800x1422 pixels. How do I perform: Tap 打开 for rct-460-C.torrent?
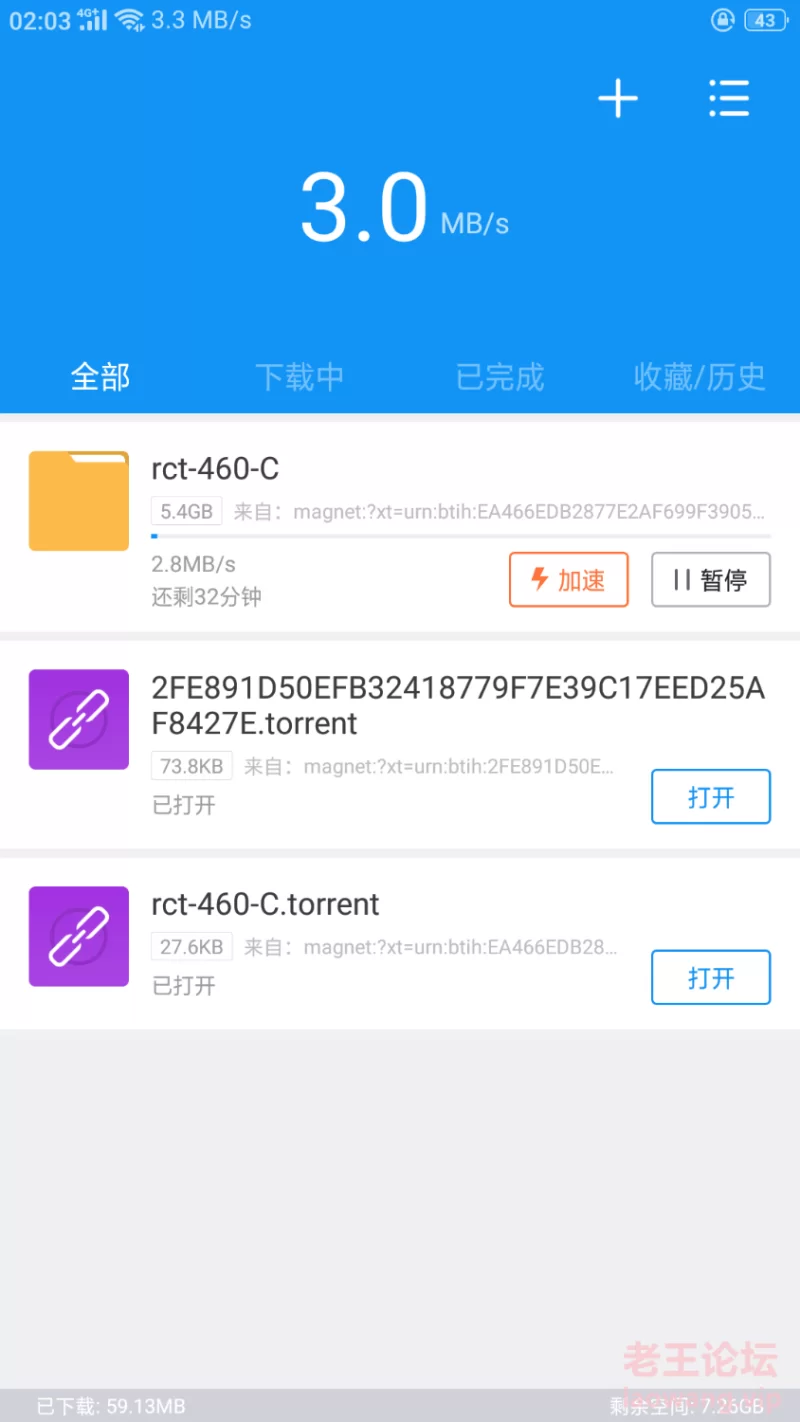click(711, 977)
